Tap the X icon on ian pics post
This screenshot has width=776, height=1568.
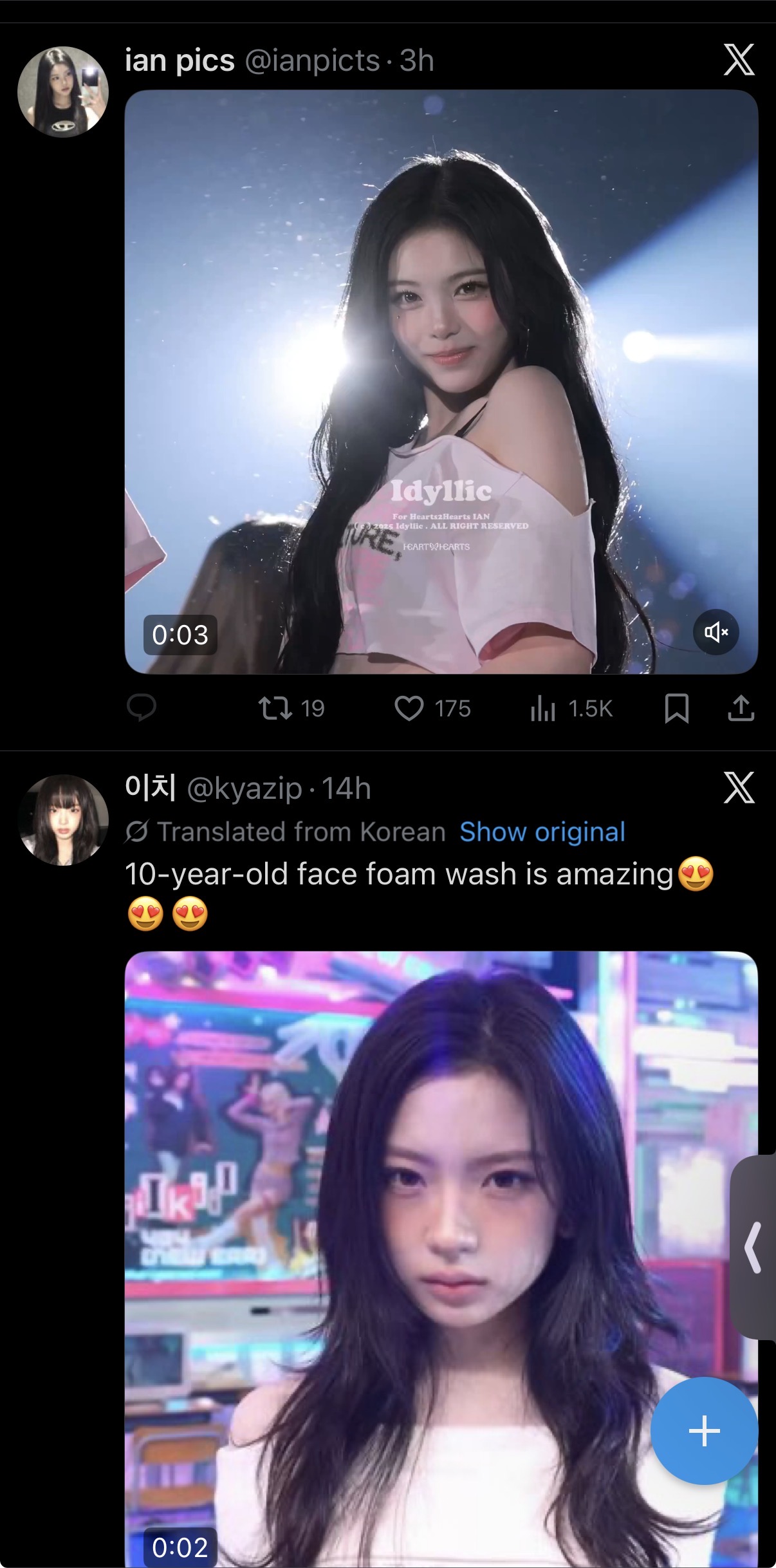(x=739, y=61)
